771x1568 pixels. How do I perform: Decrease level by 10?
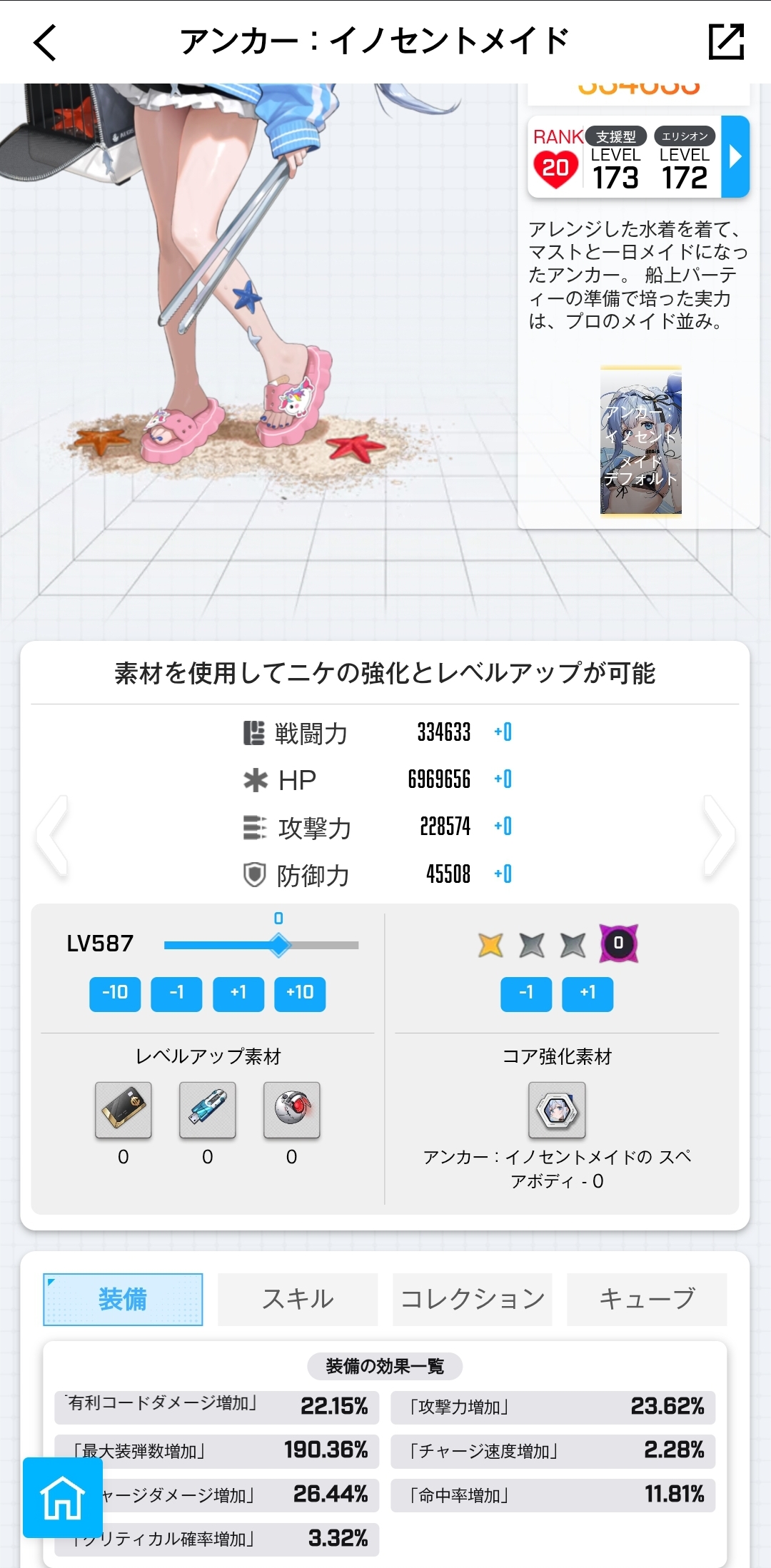tap(115, 993)
